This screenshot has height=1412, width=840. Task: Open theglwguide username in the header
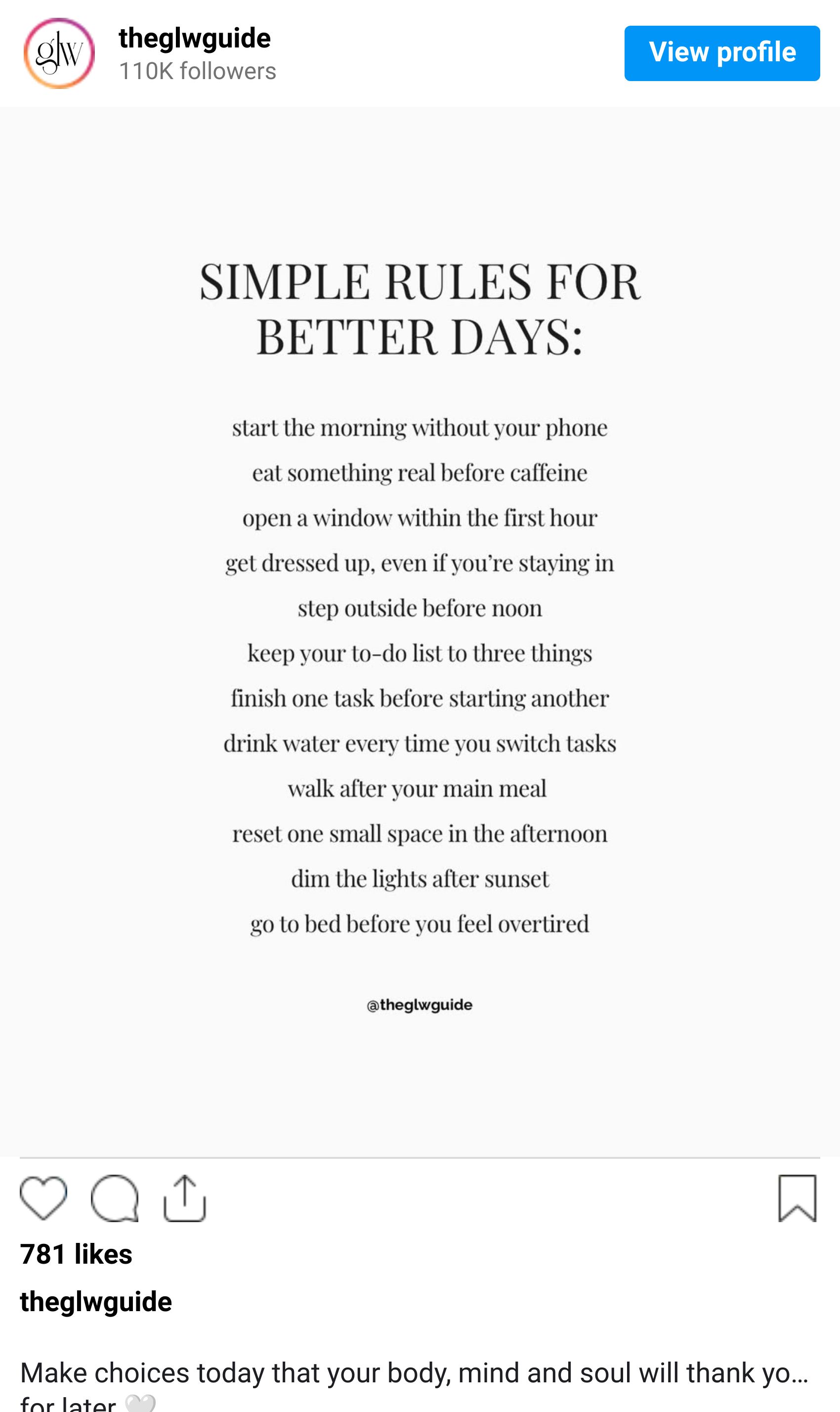pos(194,38)
